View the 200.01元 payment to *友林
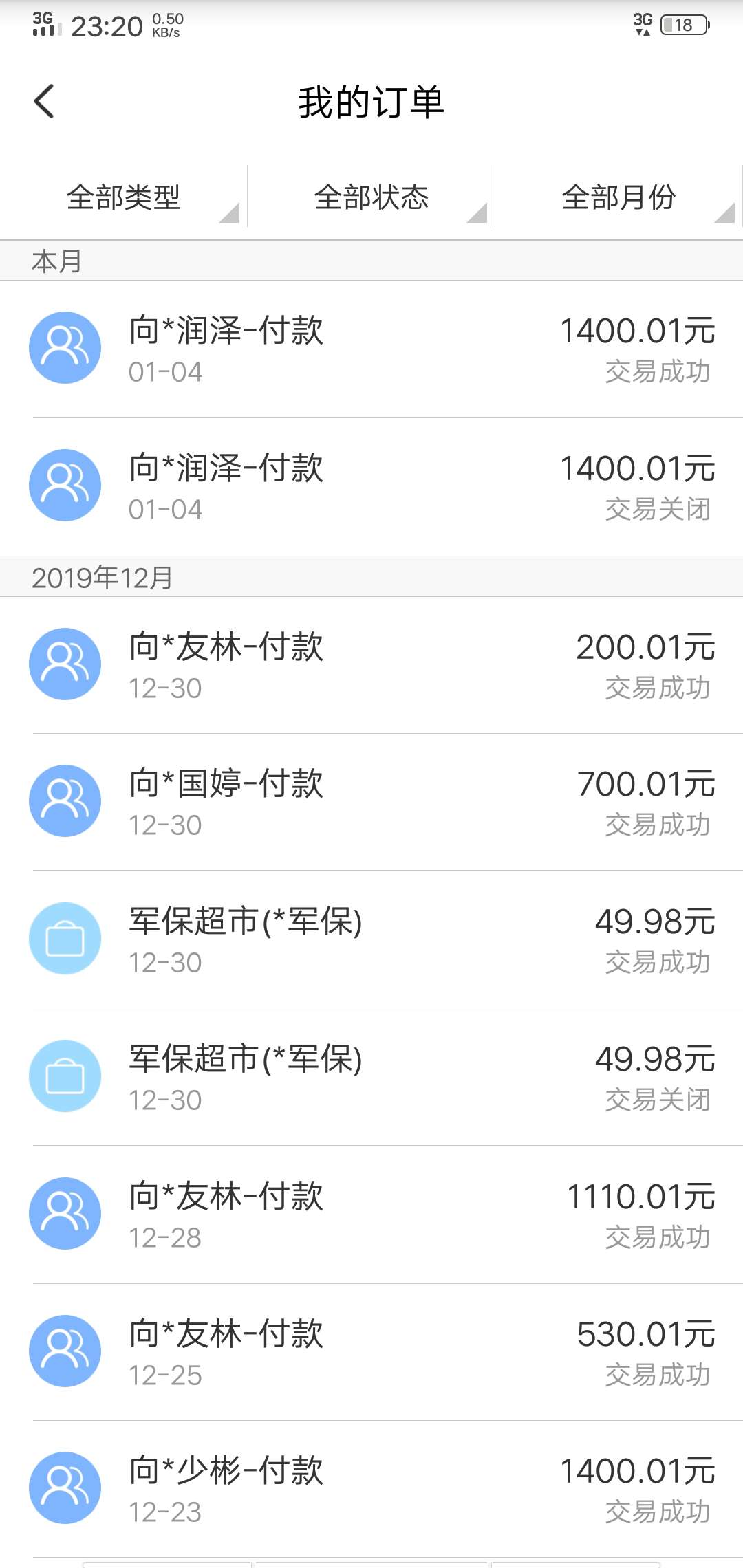Viewport: 743px width, 1568px height. pyautogui.click(x=371, y=665)
